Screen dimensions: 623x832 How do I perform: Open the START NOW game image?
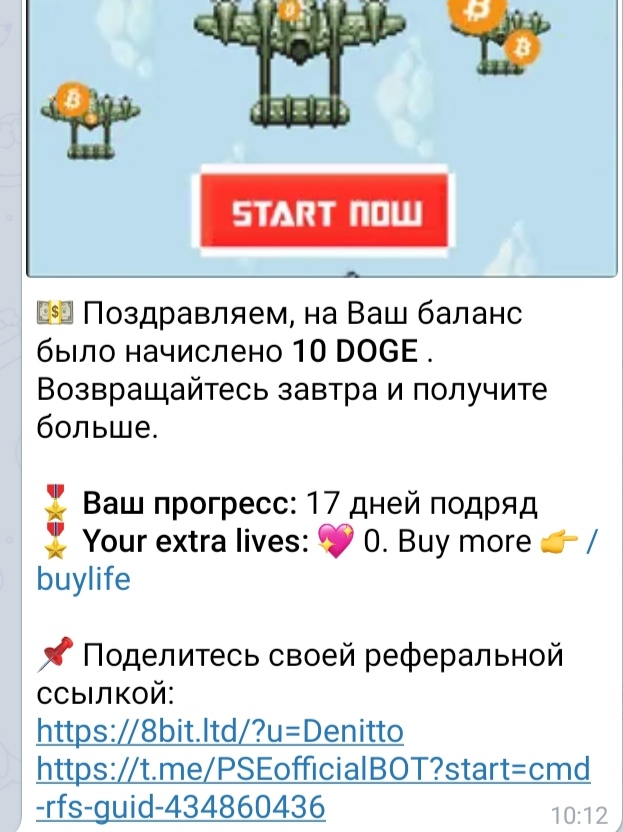(322, 213)
